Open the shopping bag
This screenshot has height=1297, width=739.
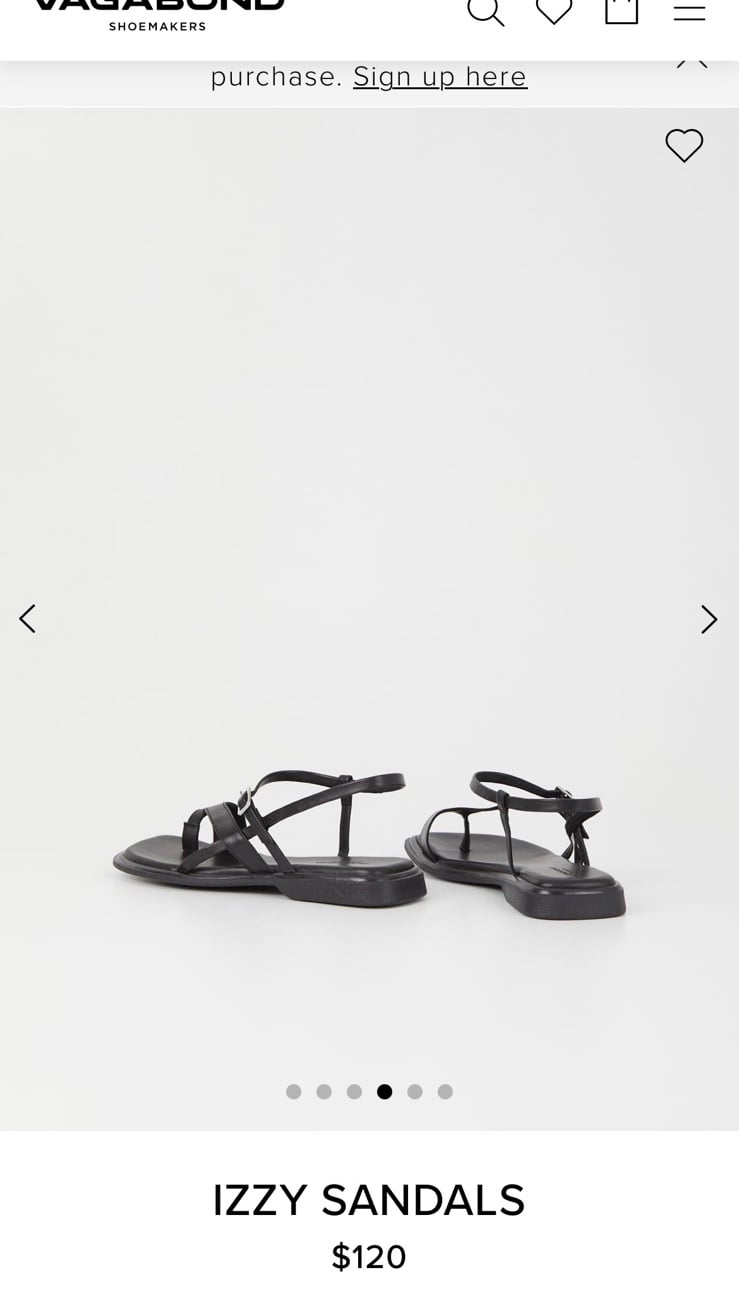tap(621, 9)
